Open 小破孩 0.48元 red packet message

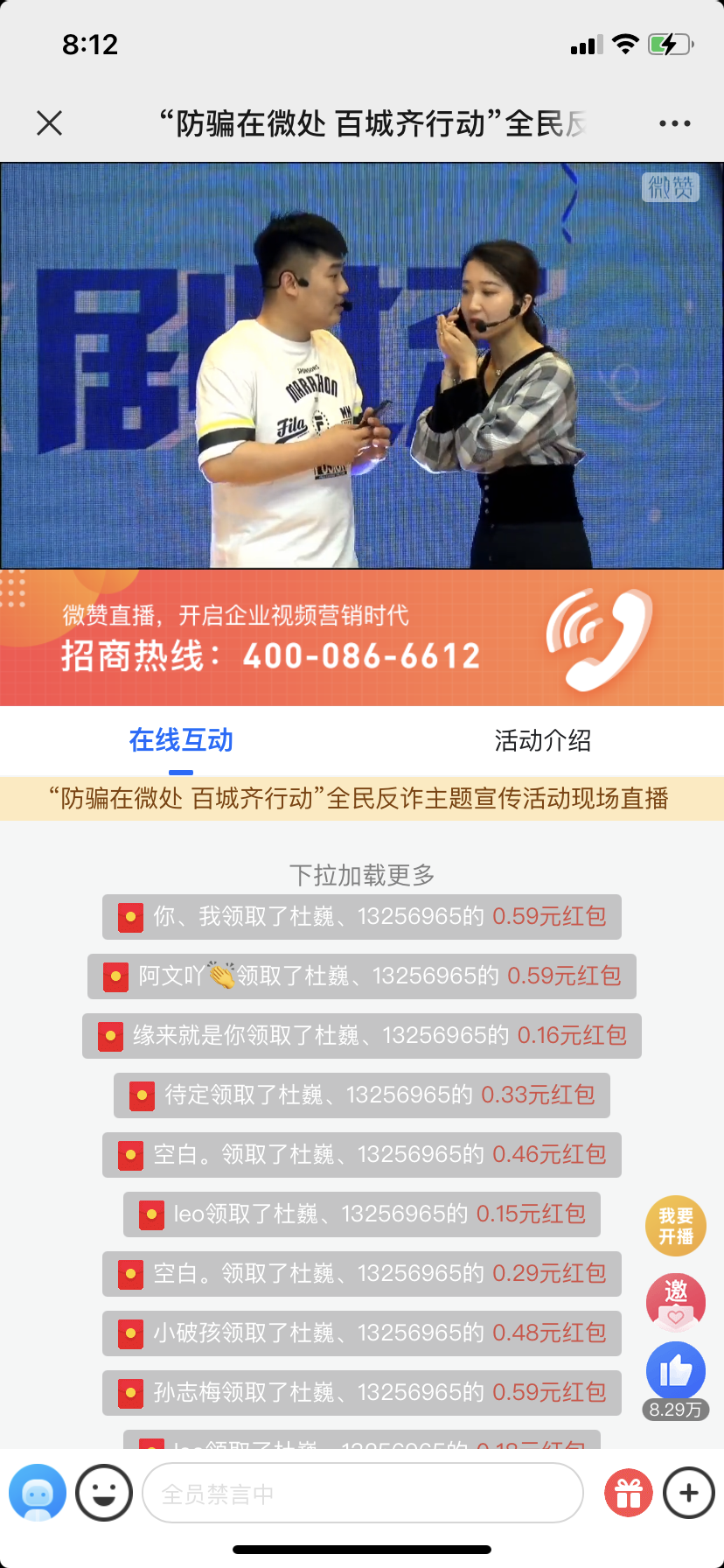click(x=362, y=1333)
